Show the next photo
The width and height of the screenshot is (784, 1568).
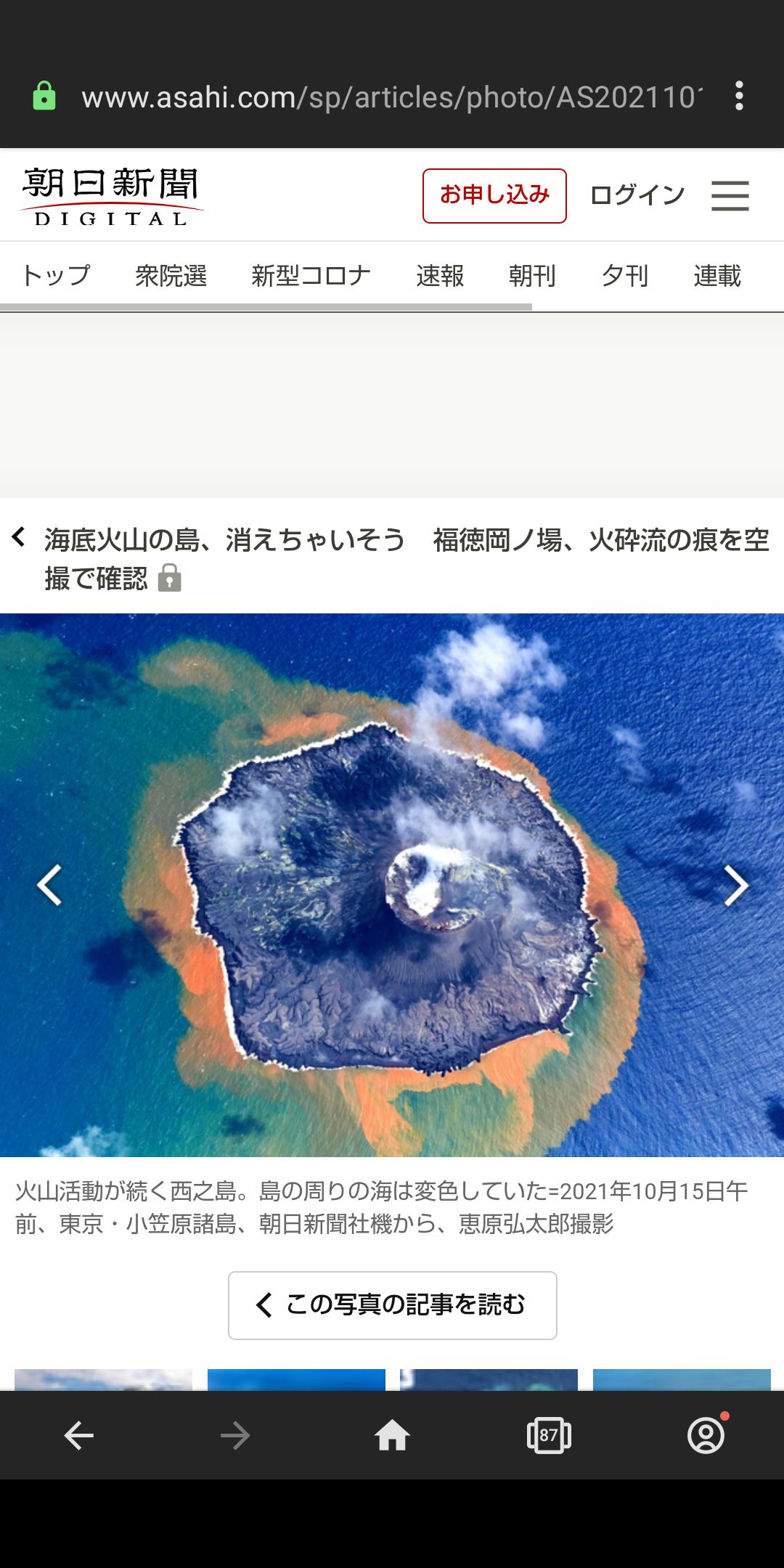(x=735, y=885)
